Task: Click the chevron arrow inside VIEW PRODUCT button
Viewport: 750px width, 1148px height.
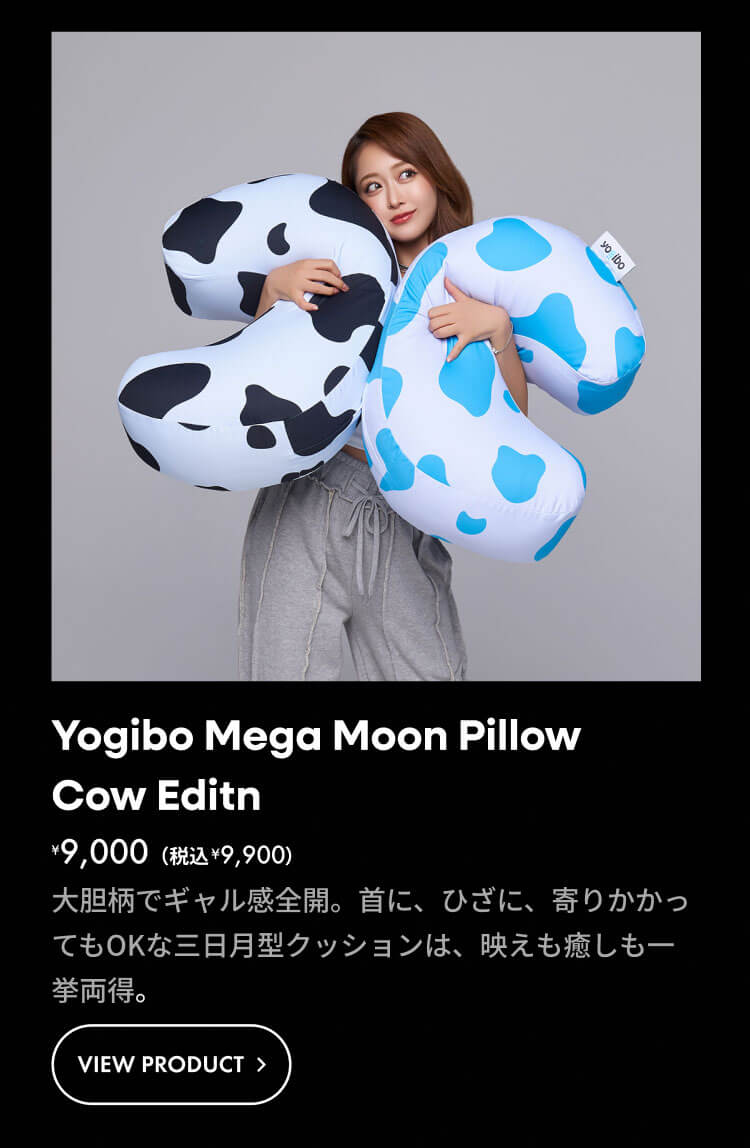Action: tap(258, 1065)
